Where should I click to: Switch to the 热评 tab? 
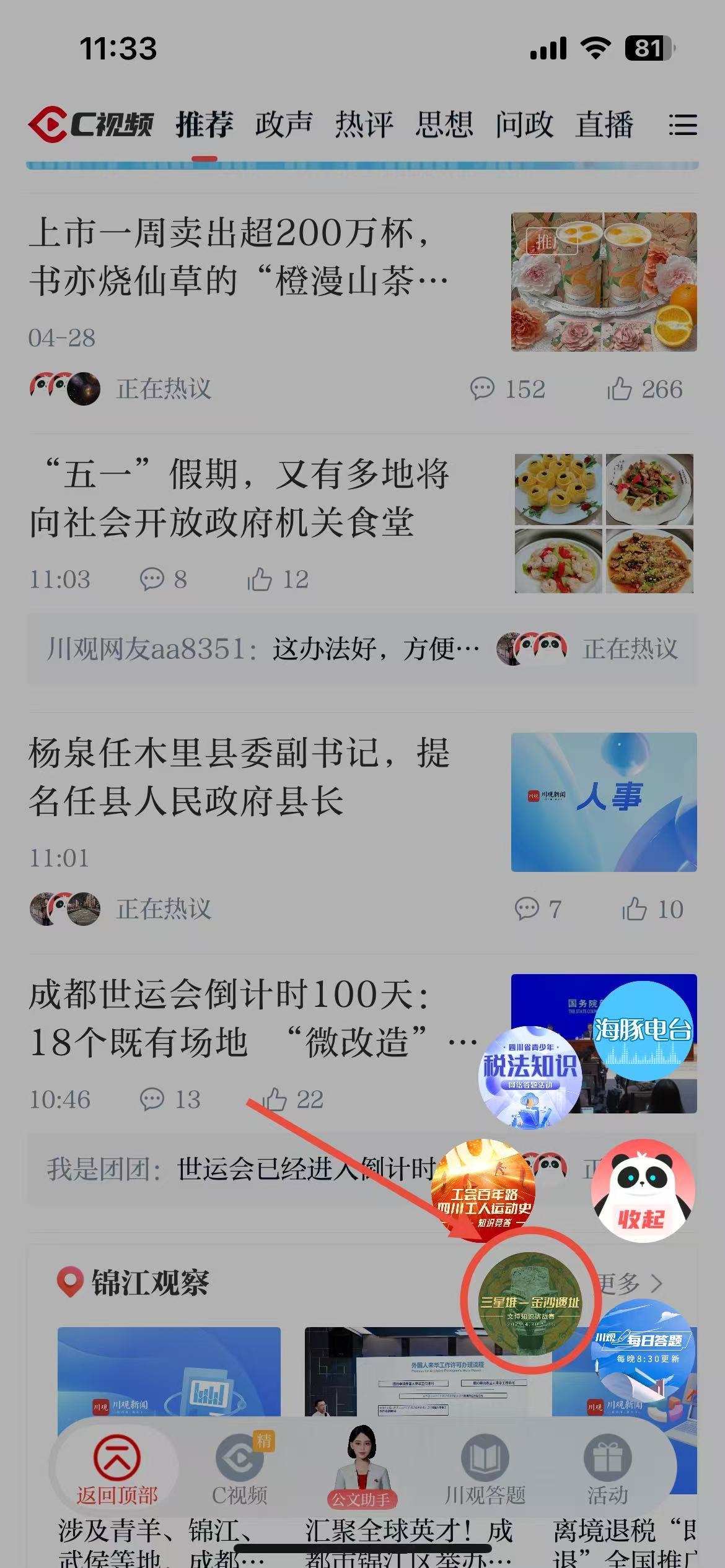(x=364, y=124)
